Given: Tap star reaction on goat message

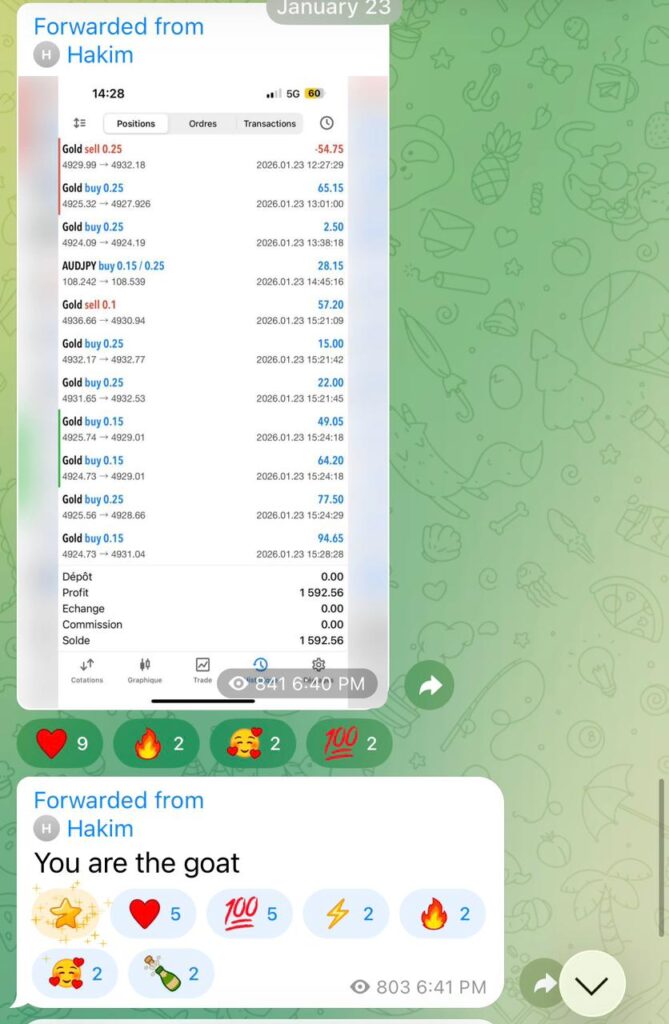Looking at the screenshot, I should (65, 913).
